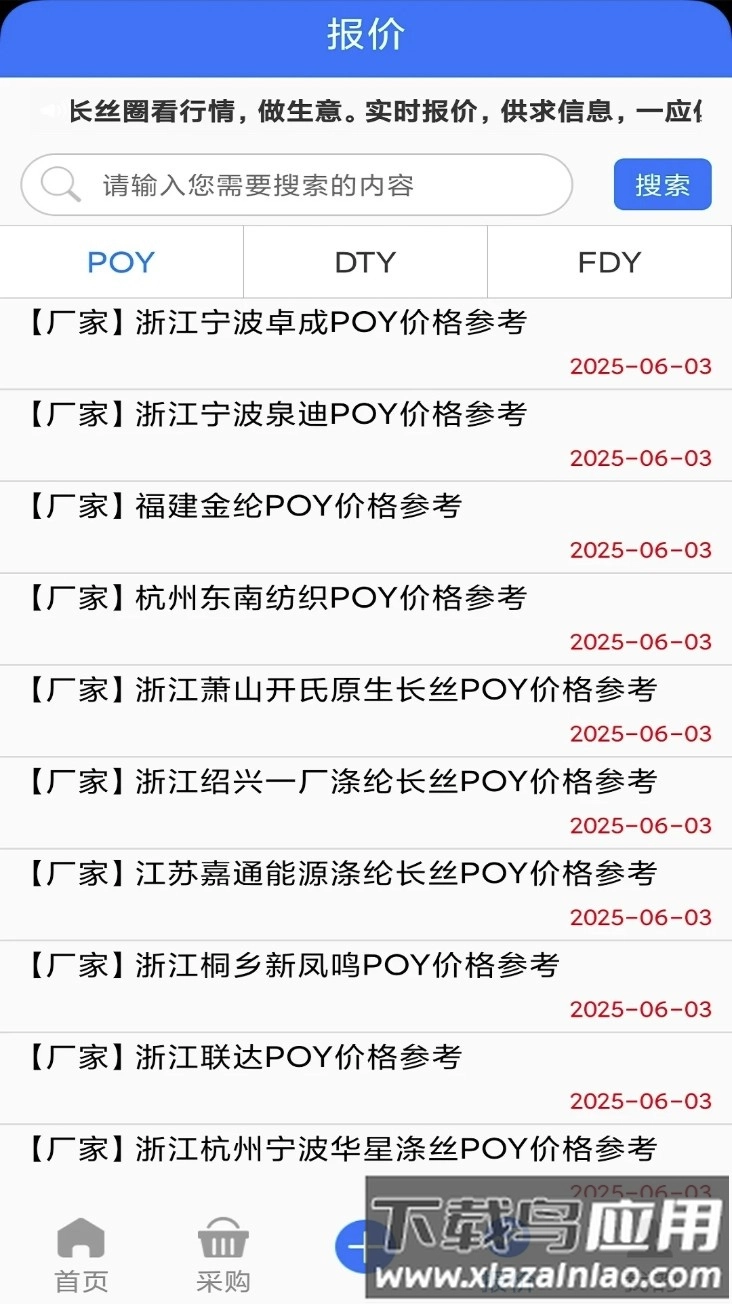Click home label 首页 in bottom navigation

click(x=80, y=1280)
